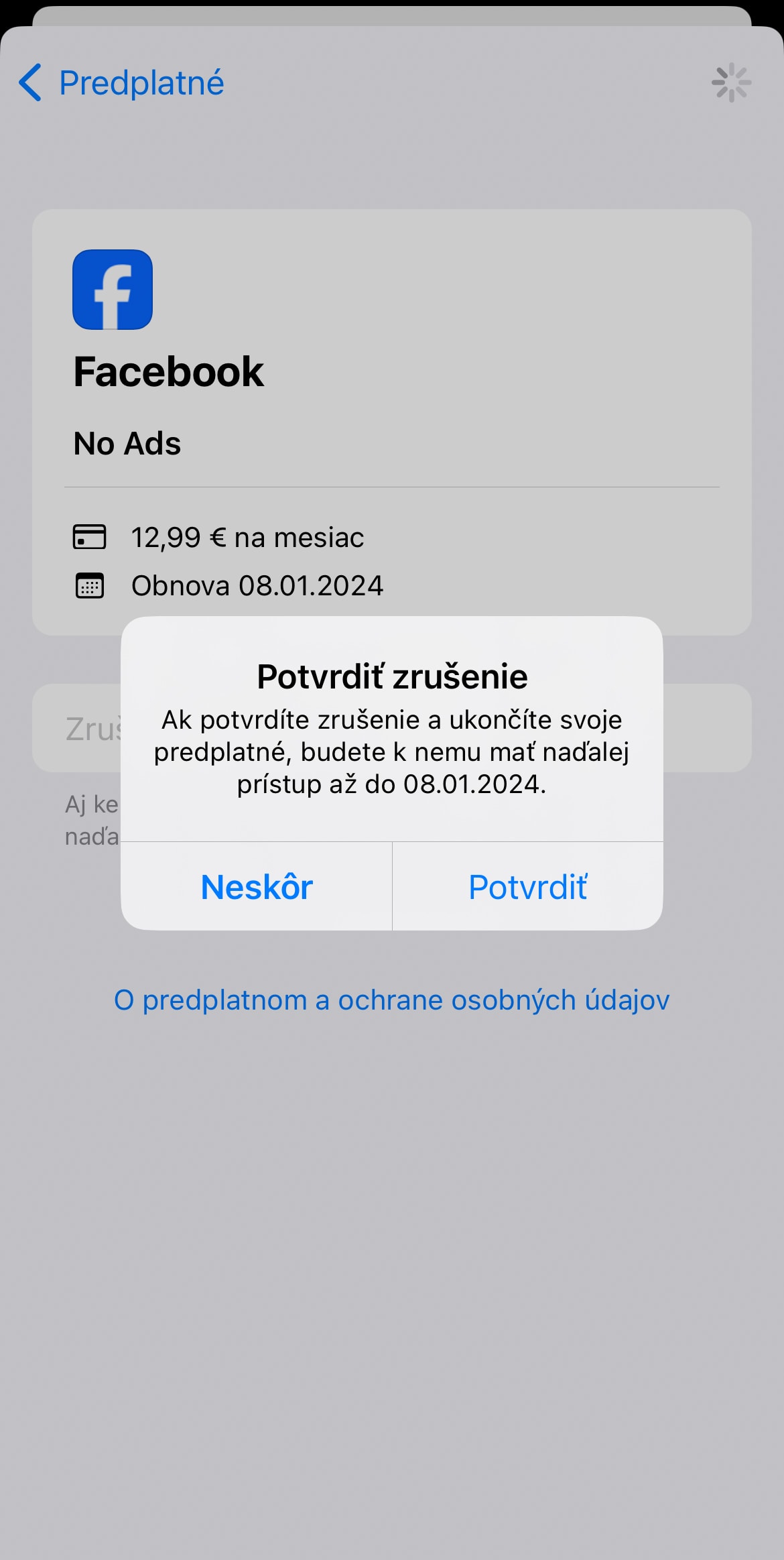Go back to Predplatné
Image resolution: width=784 pixels, height=1560 pixels.
point(121,83)
